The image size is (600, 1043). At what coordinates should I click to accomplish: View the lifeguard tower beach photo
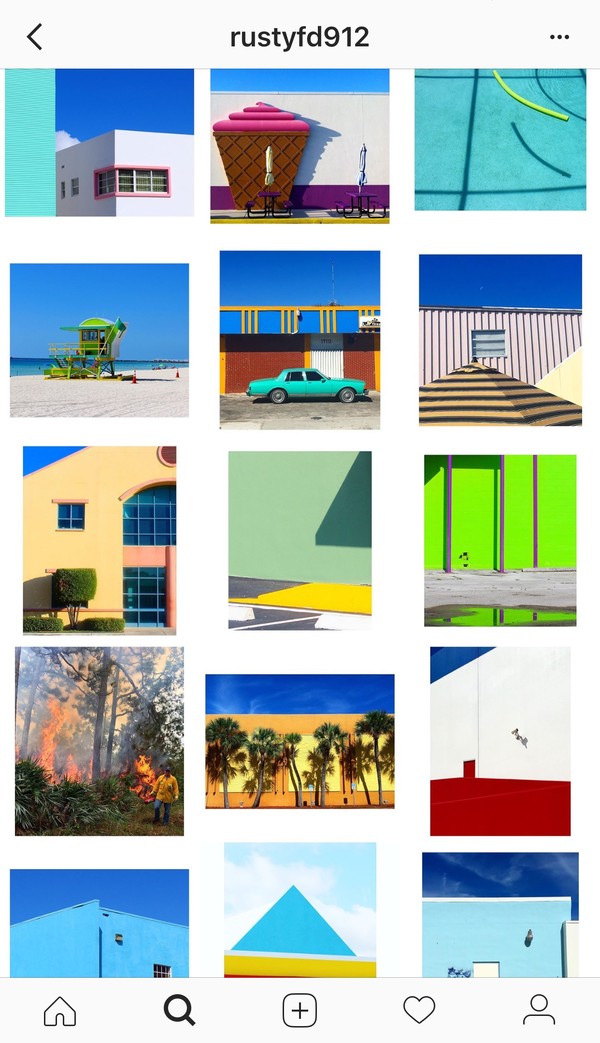[99, 340]
